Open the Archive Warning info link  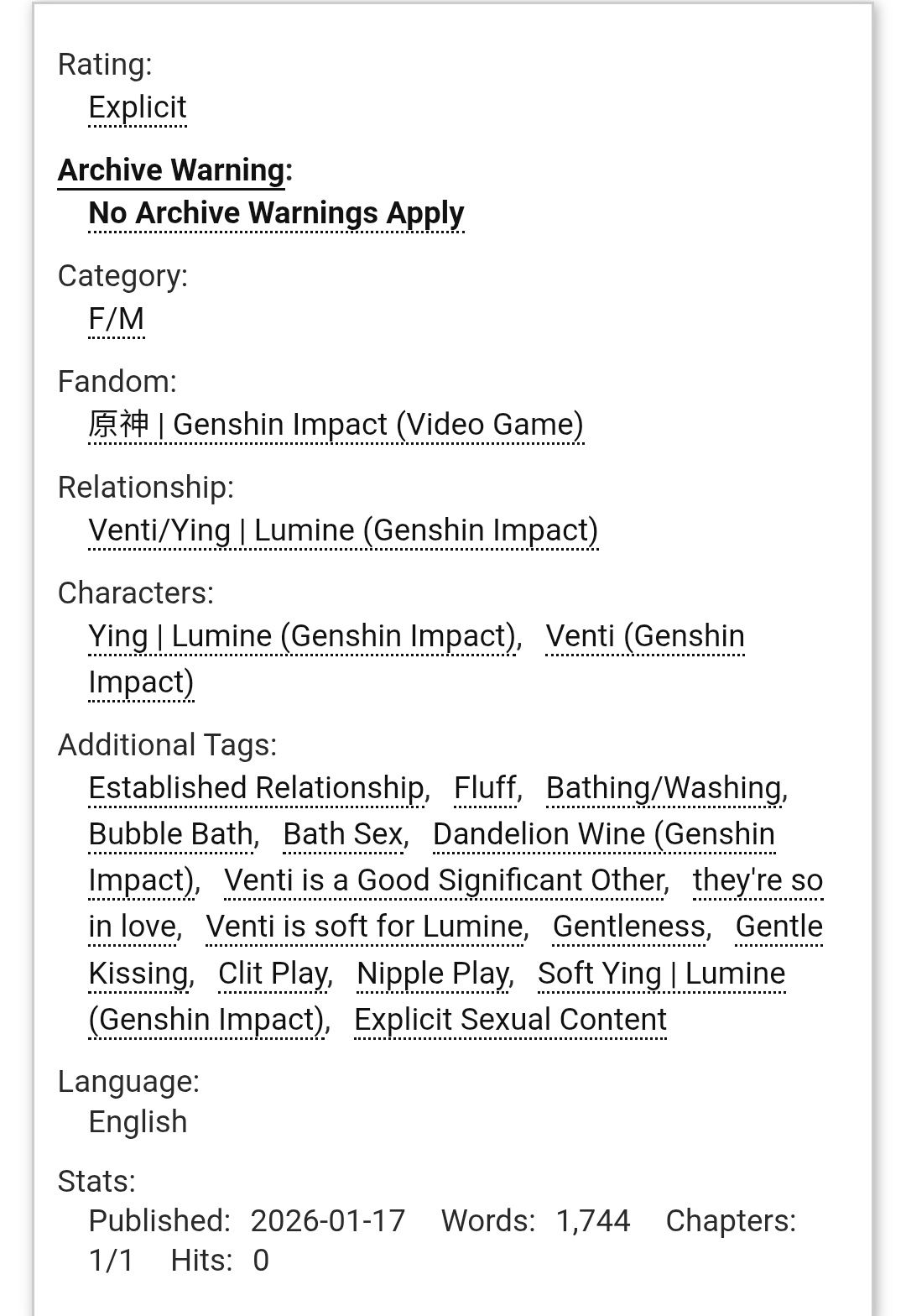point(171,170)
